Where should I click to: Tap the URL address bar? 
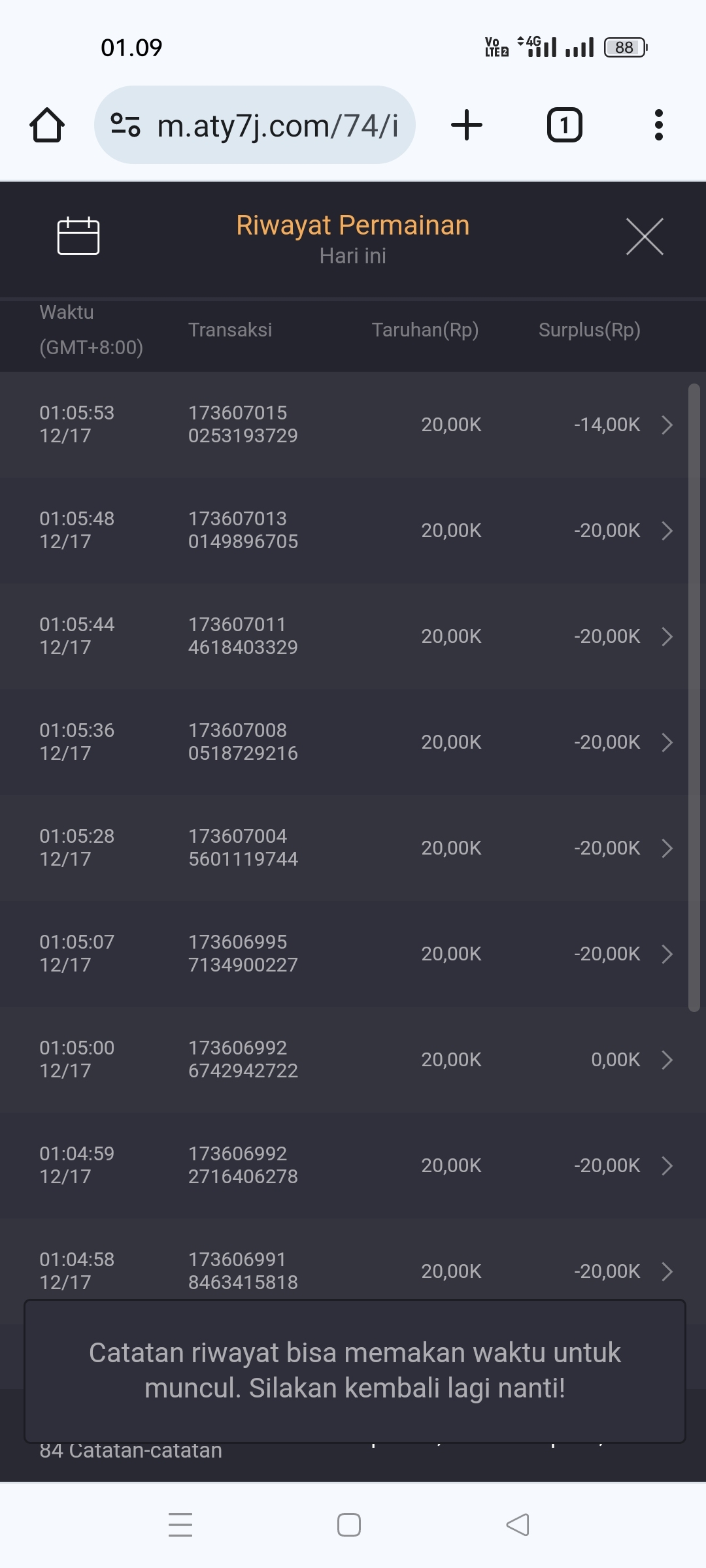(x=255, y=125)
